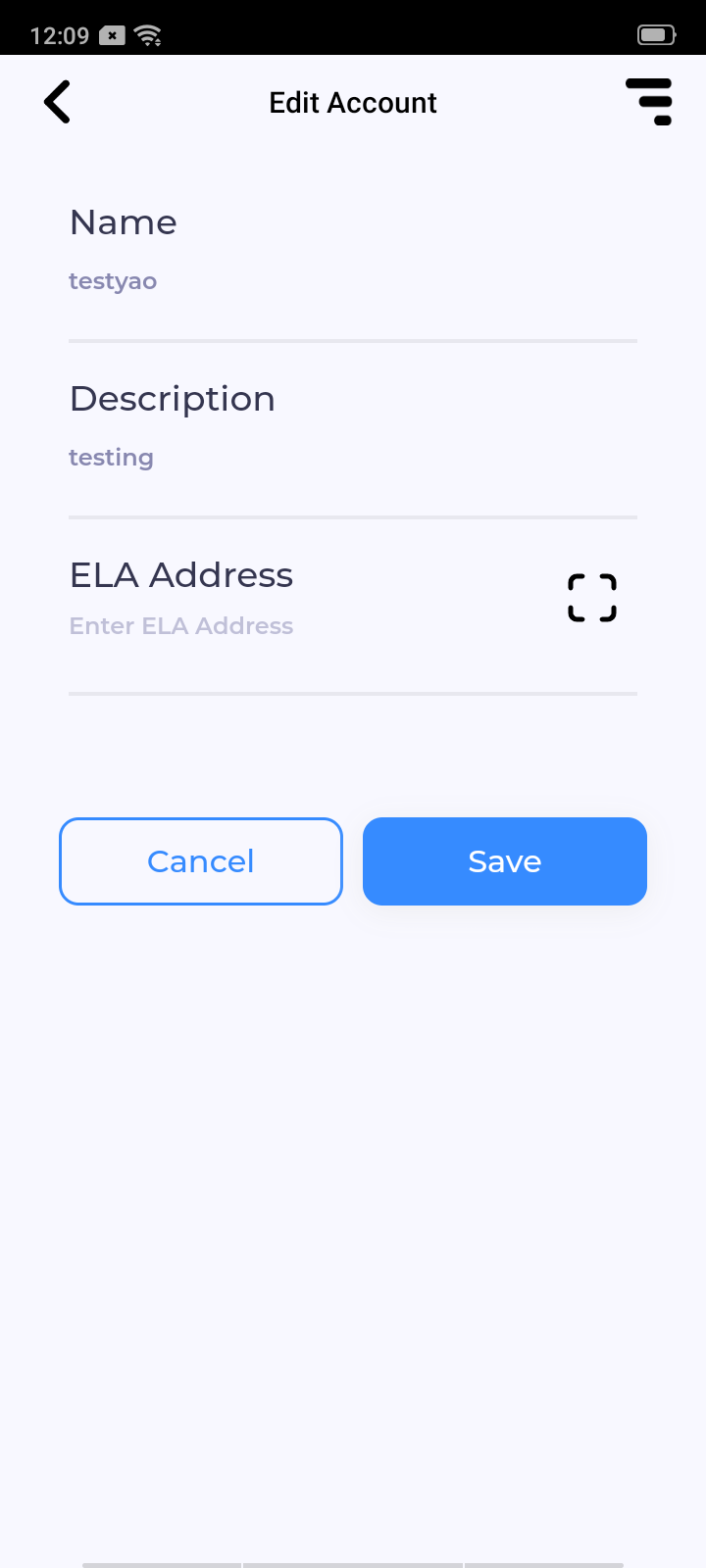Go back from Edit Account

(x=58, y=102)
